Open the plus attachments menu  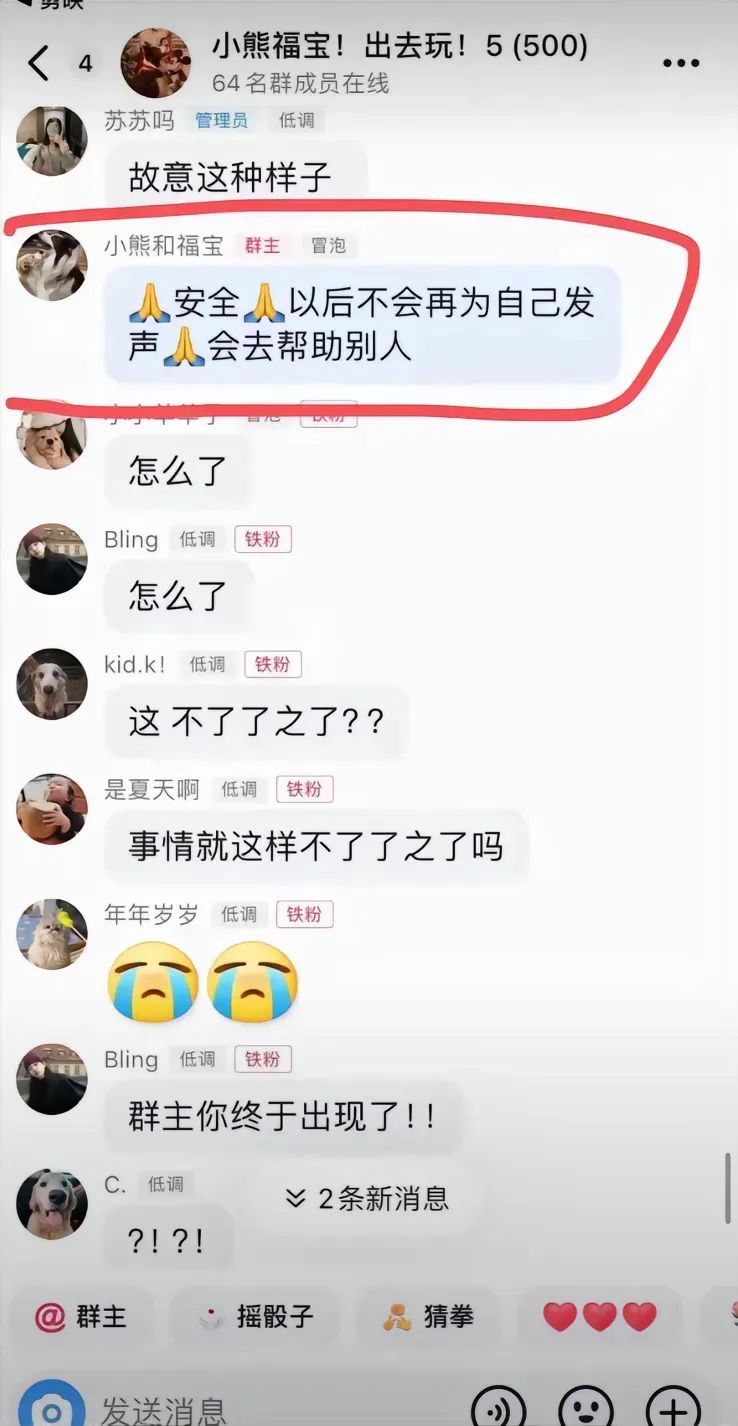point(673,1410)
